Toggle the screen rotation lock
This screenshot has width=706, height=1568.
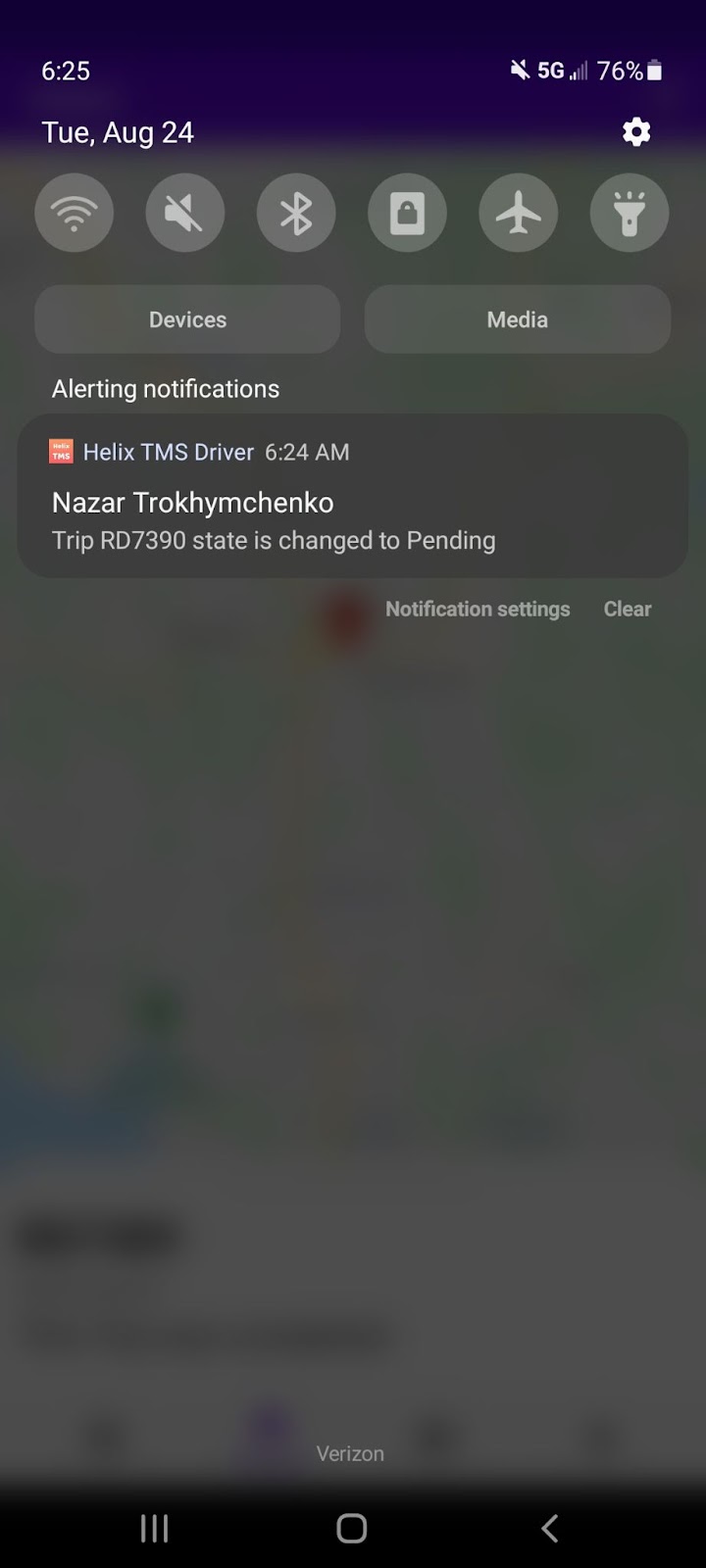tap(407, 213)
